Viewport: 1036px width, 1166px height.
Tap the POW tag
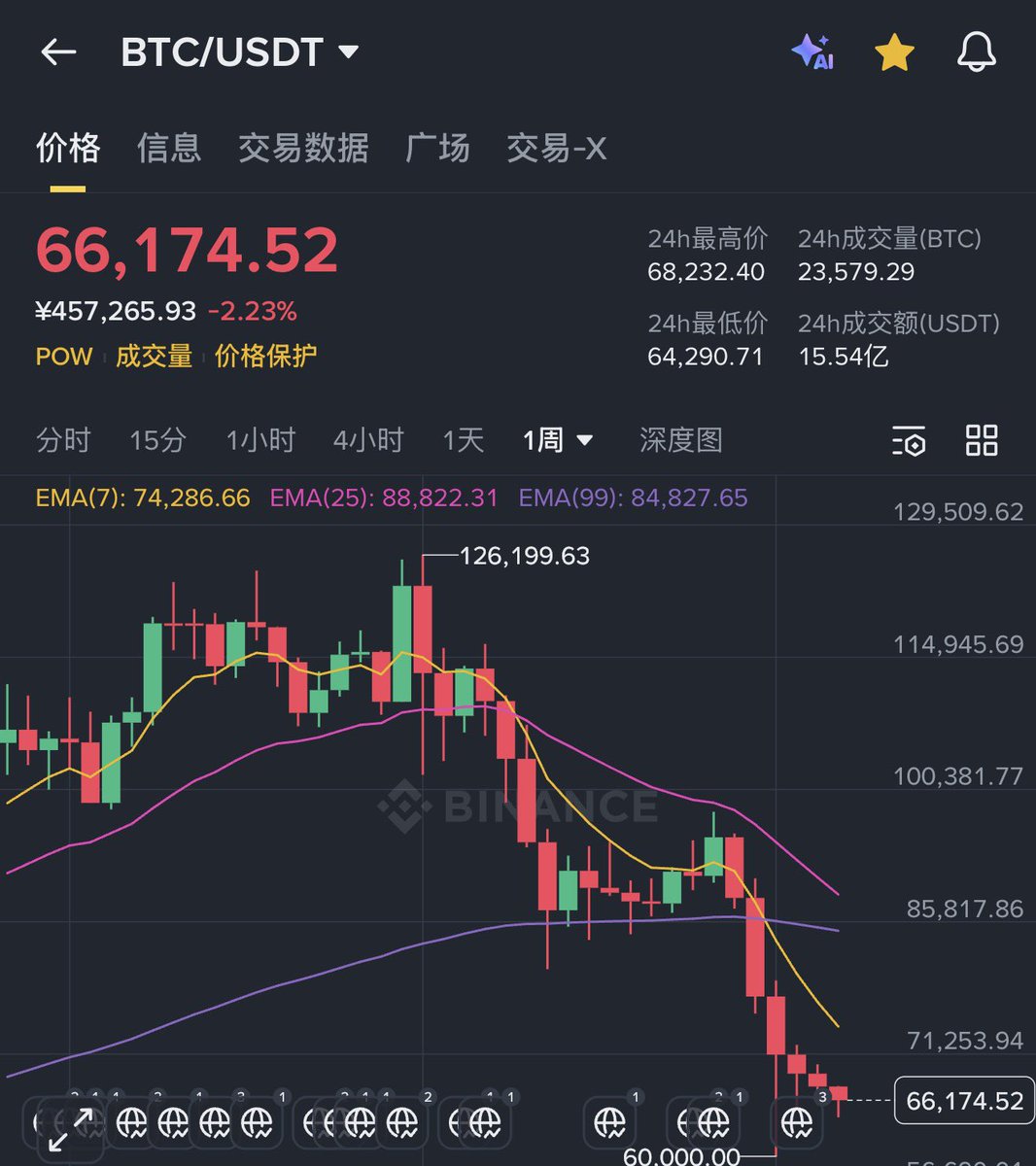[63, 357]
